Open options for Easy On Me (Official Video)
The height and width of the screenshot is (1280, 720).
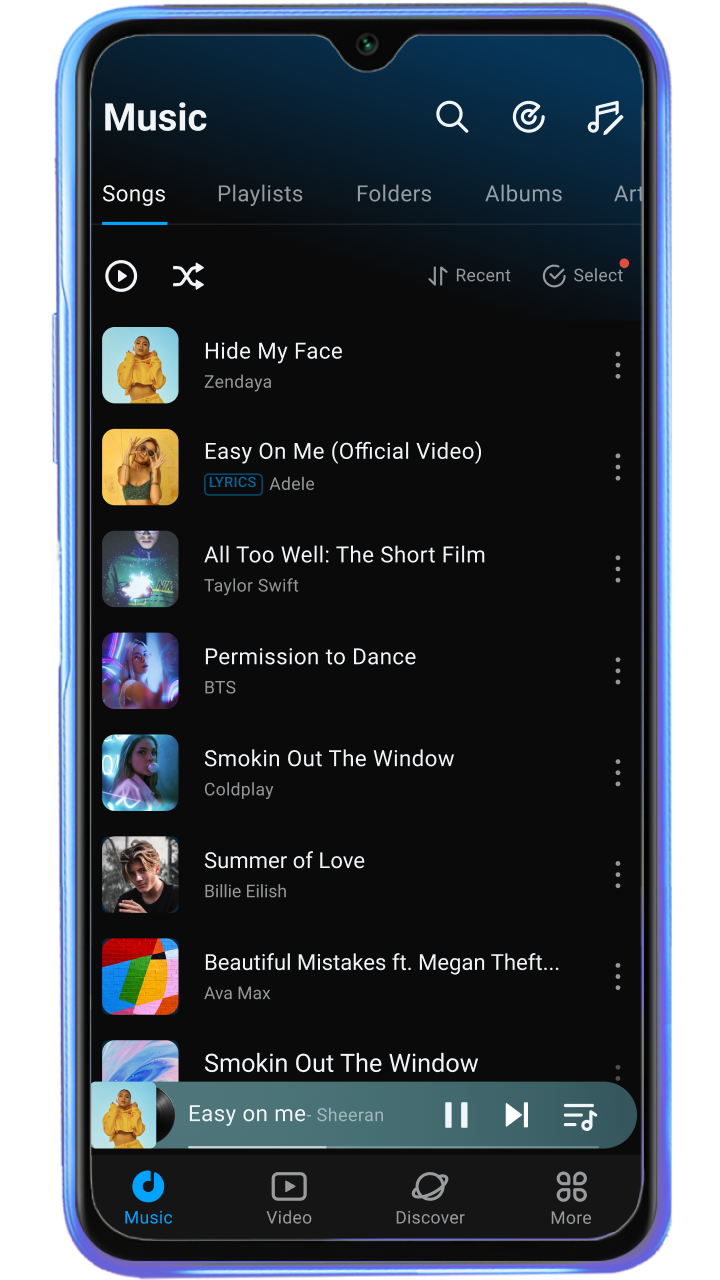[617, 467]
